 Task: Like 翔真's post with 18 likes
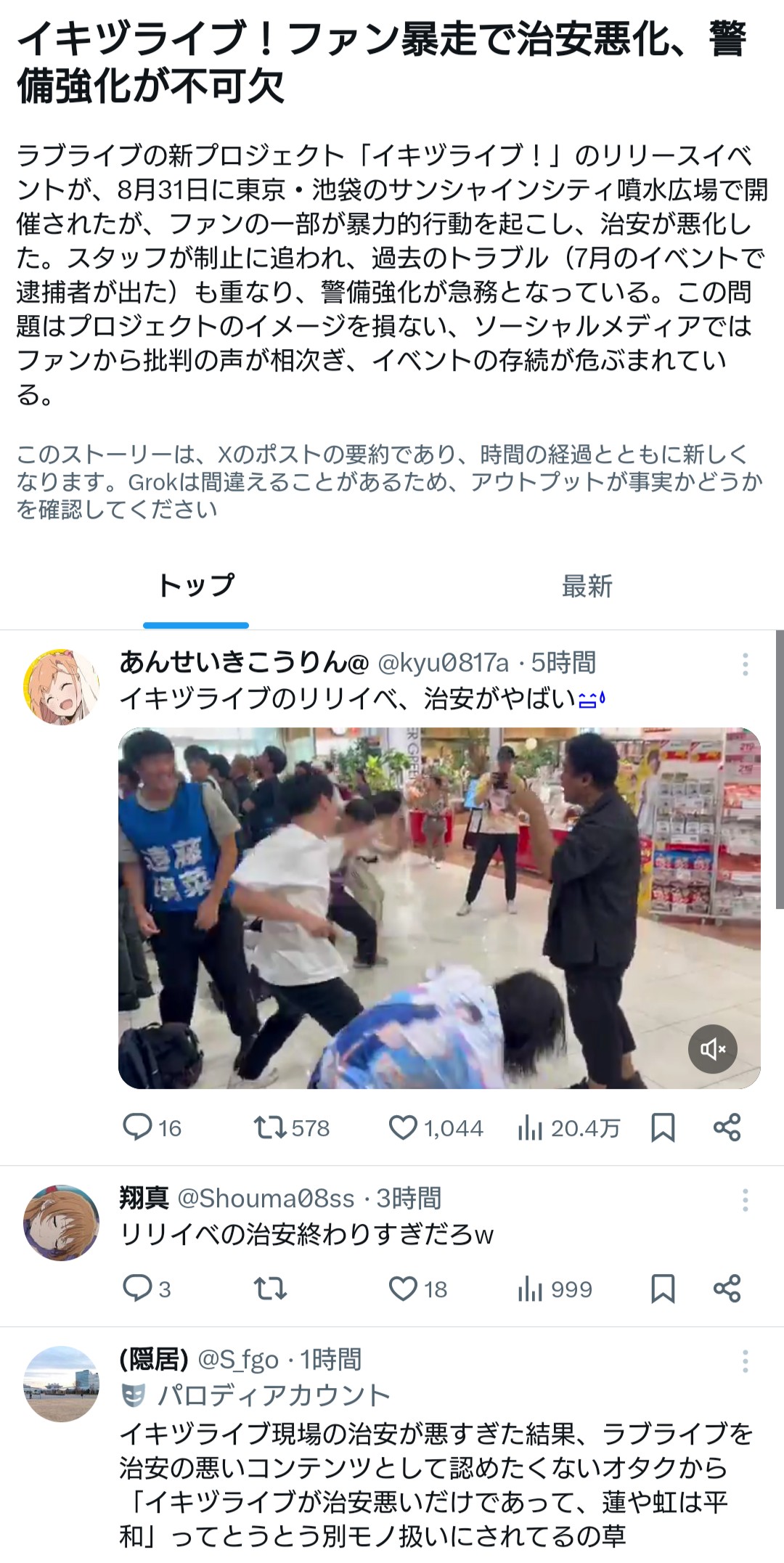click(403, 1289)
